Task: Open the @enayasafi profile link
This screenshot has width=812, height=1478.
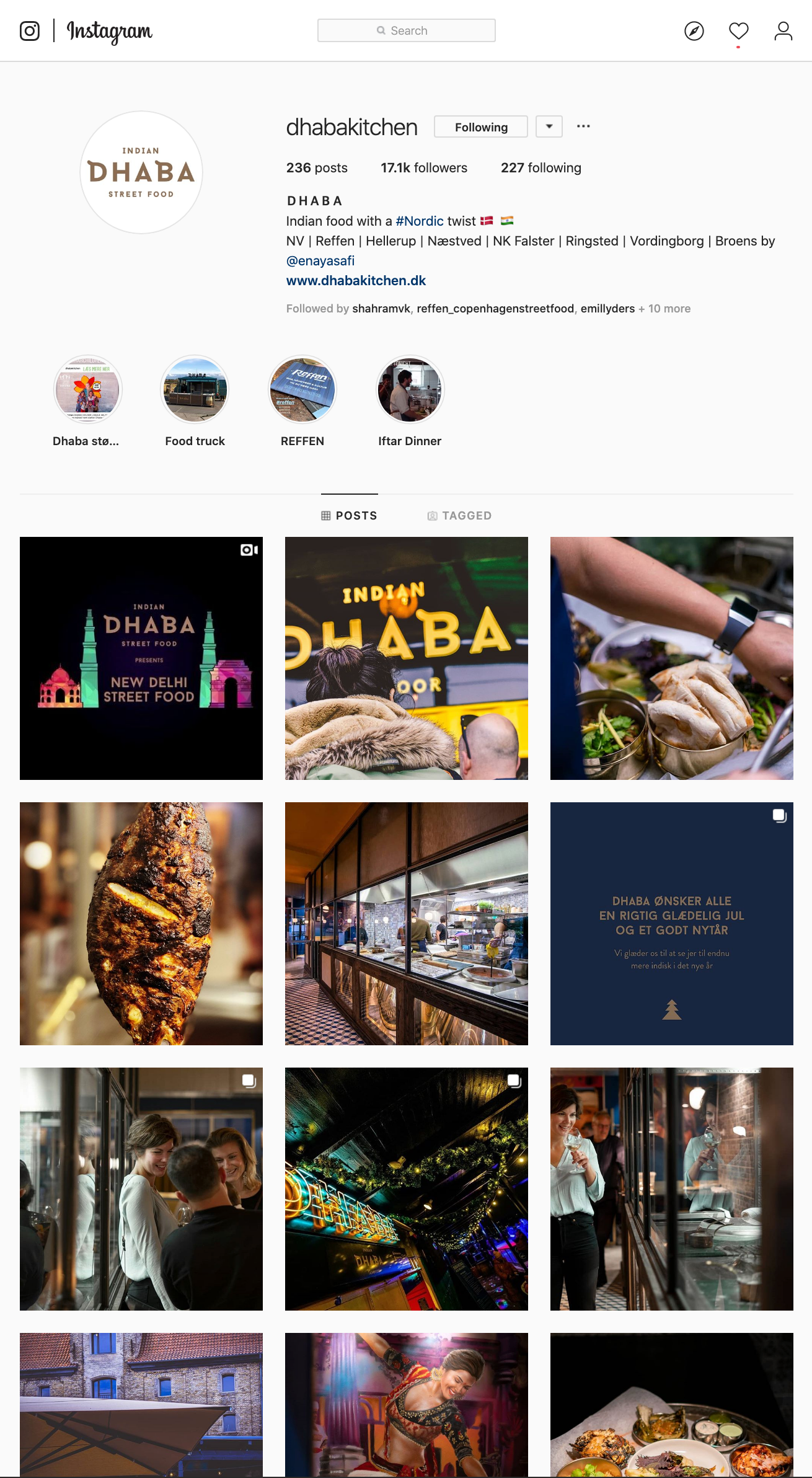Action: 320,261
